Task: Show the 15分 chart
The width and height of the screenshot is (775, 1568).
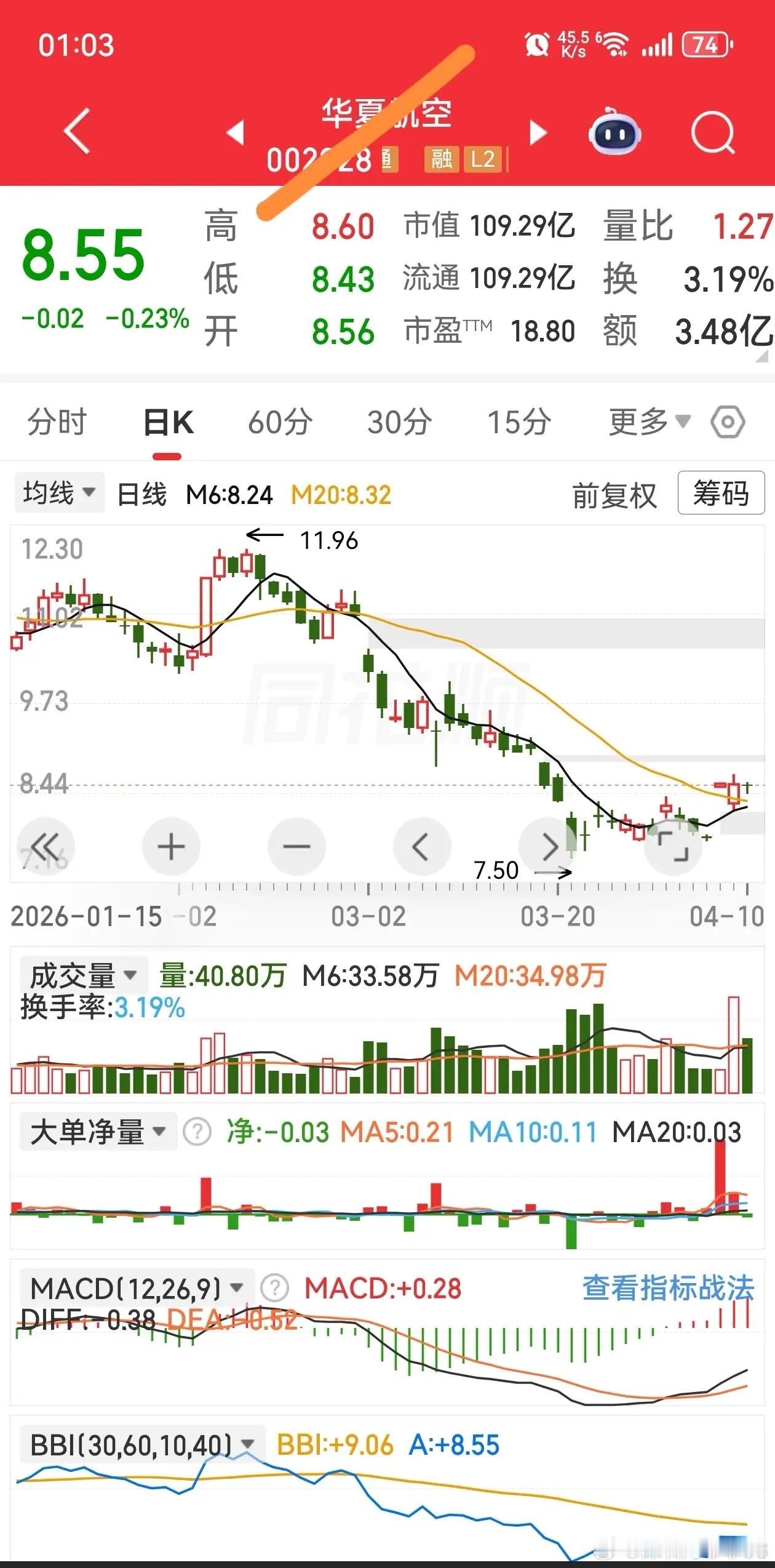Action: [519, 423]
